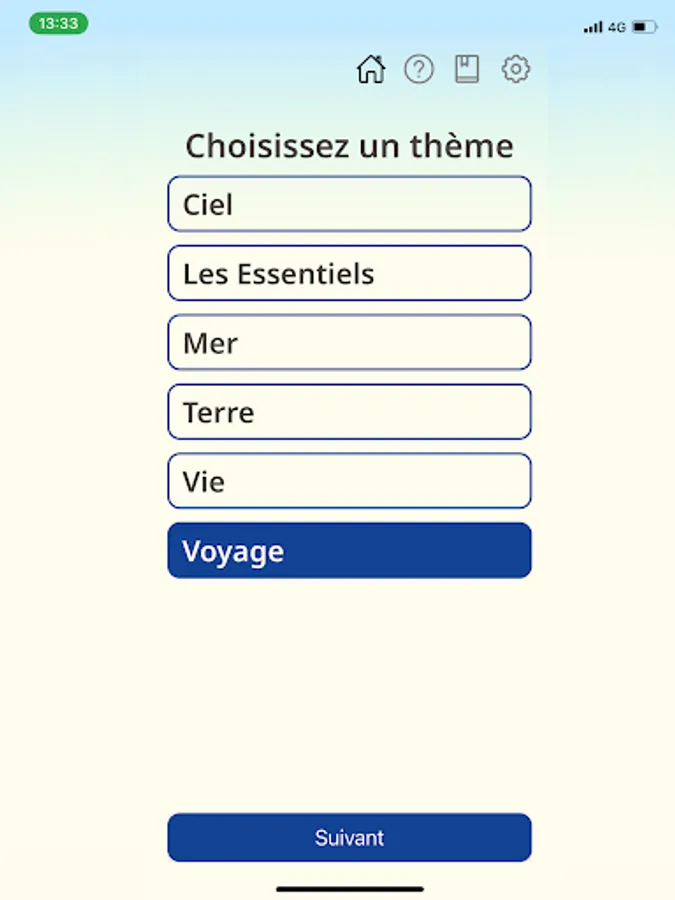Open the help question mark
Viewport: 675px width, 900px height.
coord(419,69)
